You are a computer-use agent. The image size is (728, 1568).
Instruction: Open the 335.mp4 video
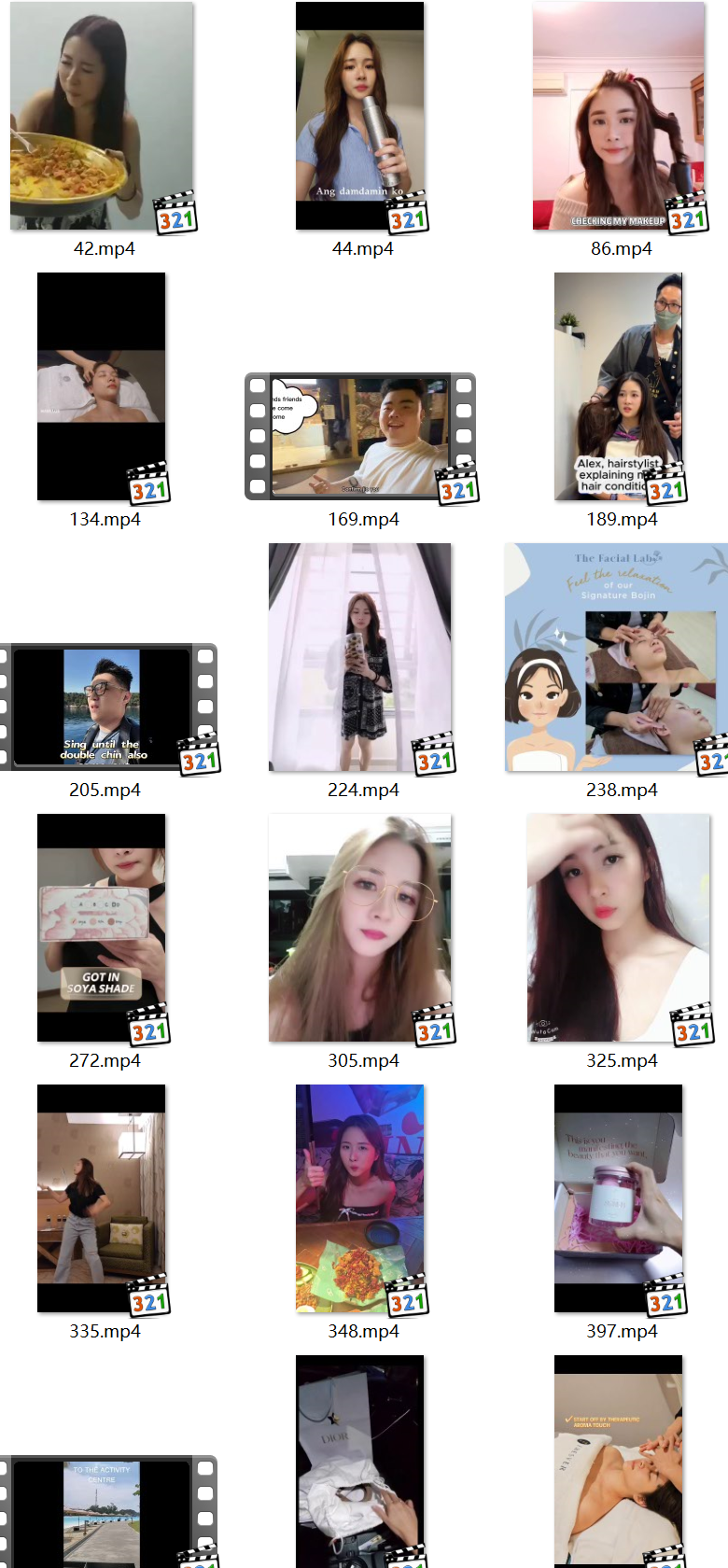pyautogui.click(x=101, y=1198)
